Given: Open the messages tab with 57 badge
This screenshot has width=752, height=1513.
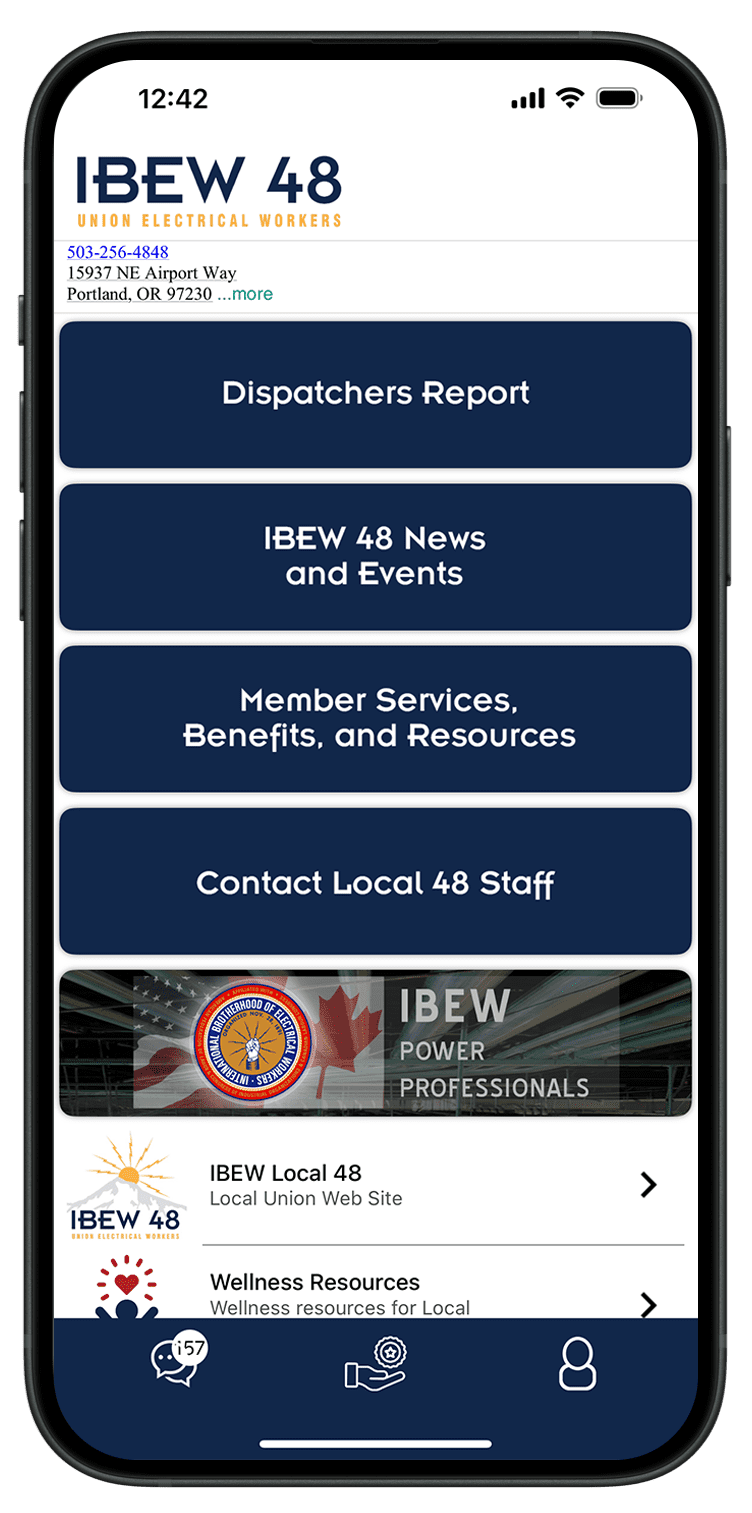Looking at the screenshot, I should click(x=176, y=1362).
